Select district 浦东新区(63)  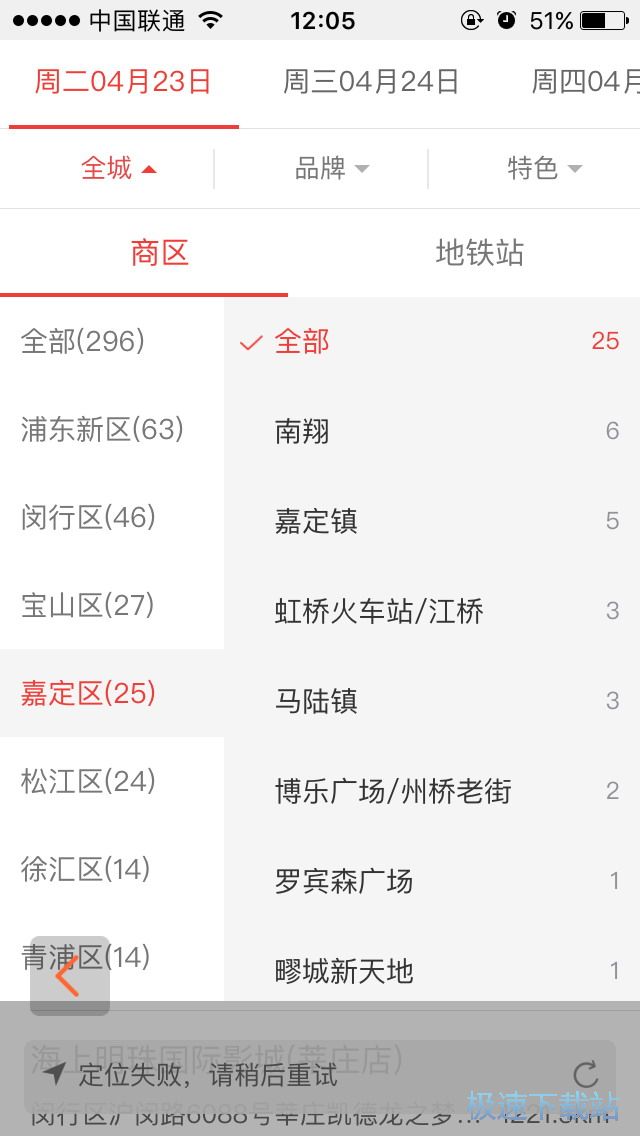102,430
